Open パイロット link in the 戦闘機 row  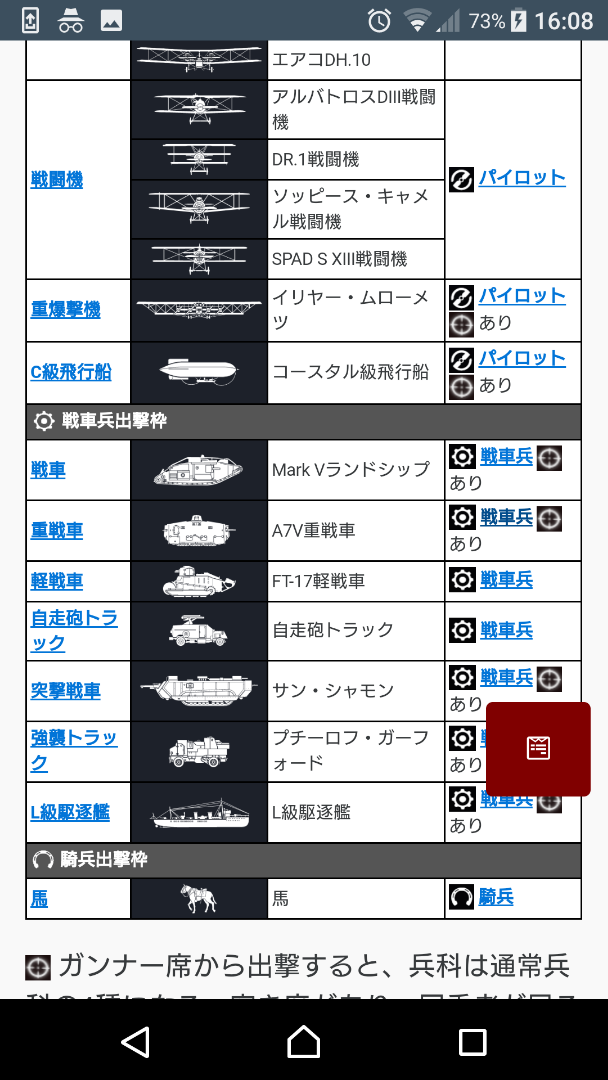click(x=522, y=177)
